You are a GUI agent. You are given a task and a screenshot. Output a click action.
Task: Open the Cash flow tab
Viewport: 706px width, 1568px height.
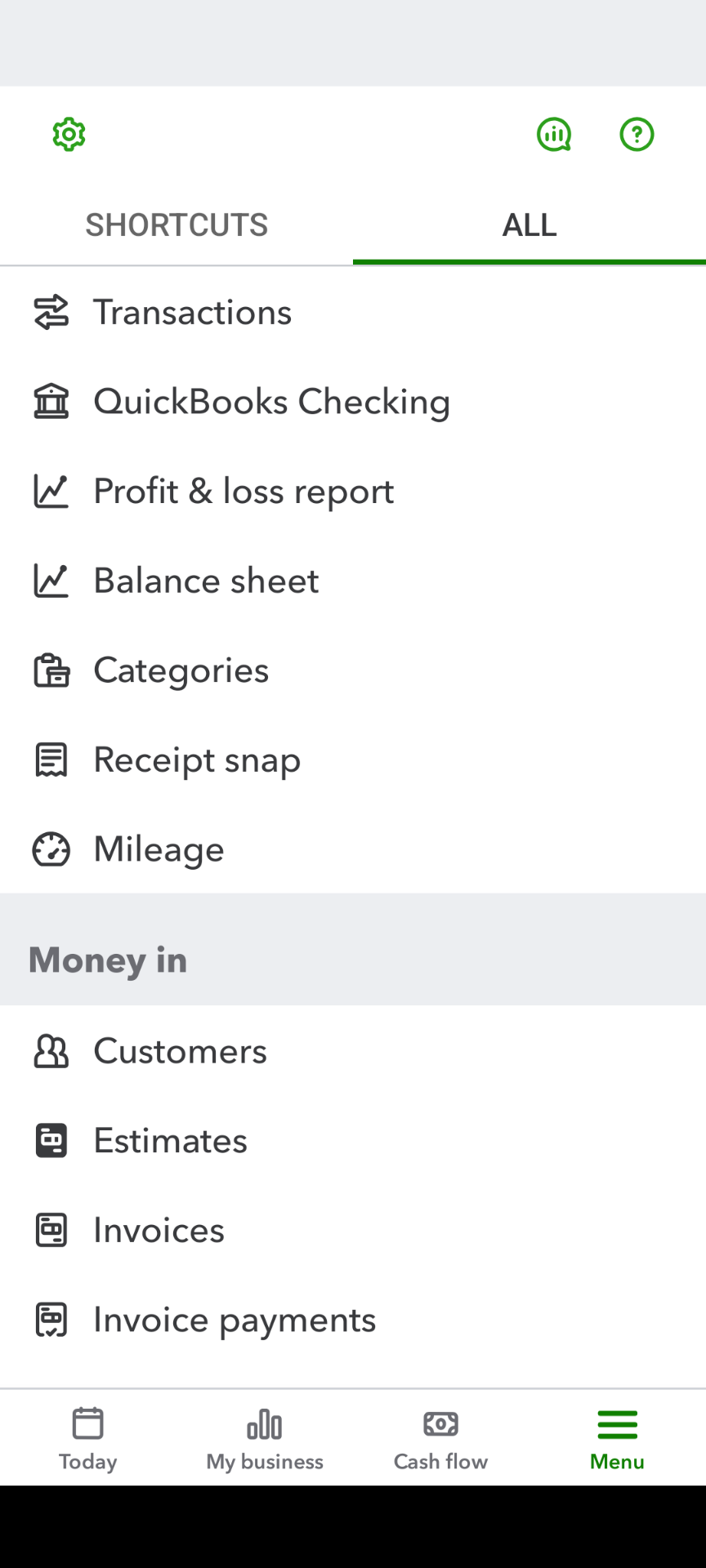(441, 1438)
